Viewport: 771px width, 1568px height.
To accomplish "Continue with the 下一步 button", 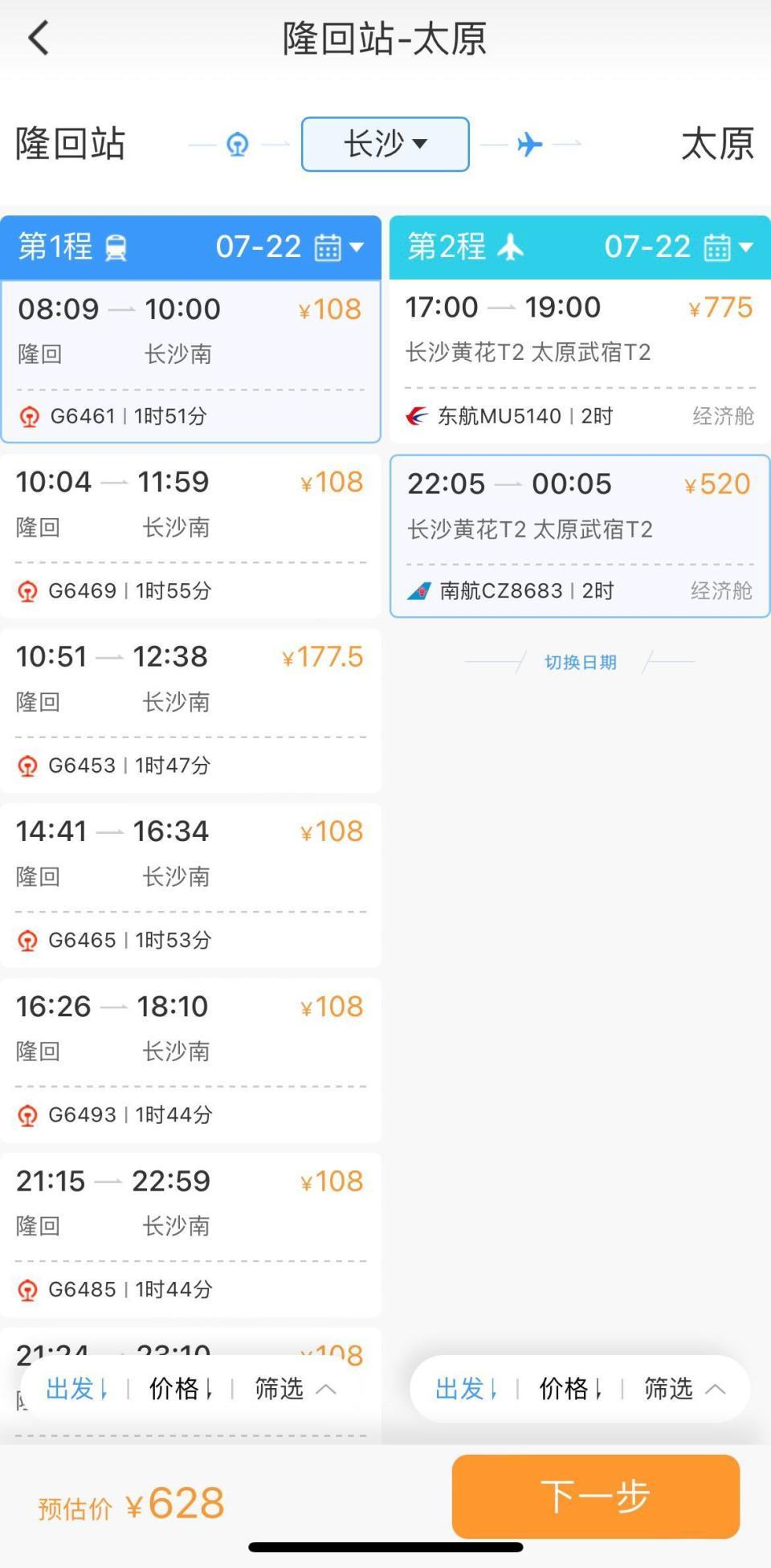I will 595,1497.
